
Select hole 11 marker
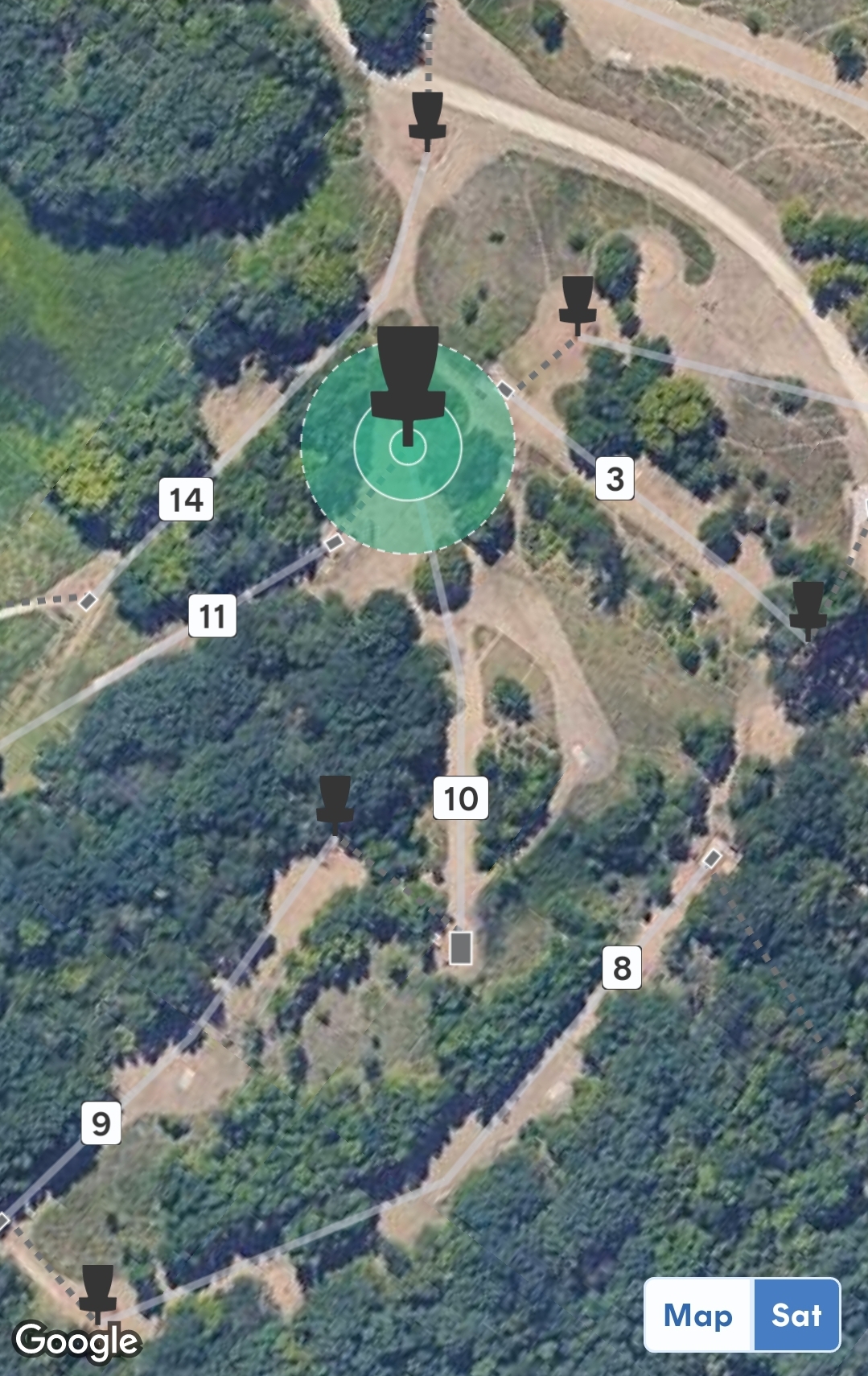point(212,616)
